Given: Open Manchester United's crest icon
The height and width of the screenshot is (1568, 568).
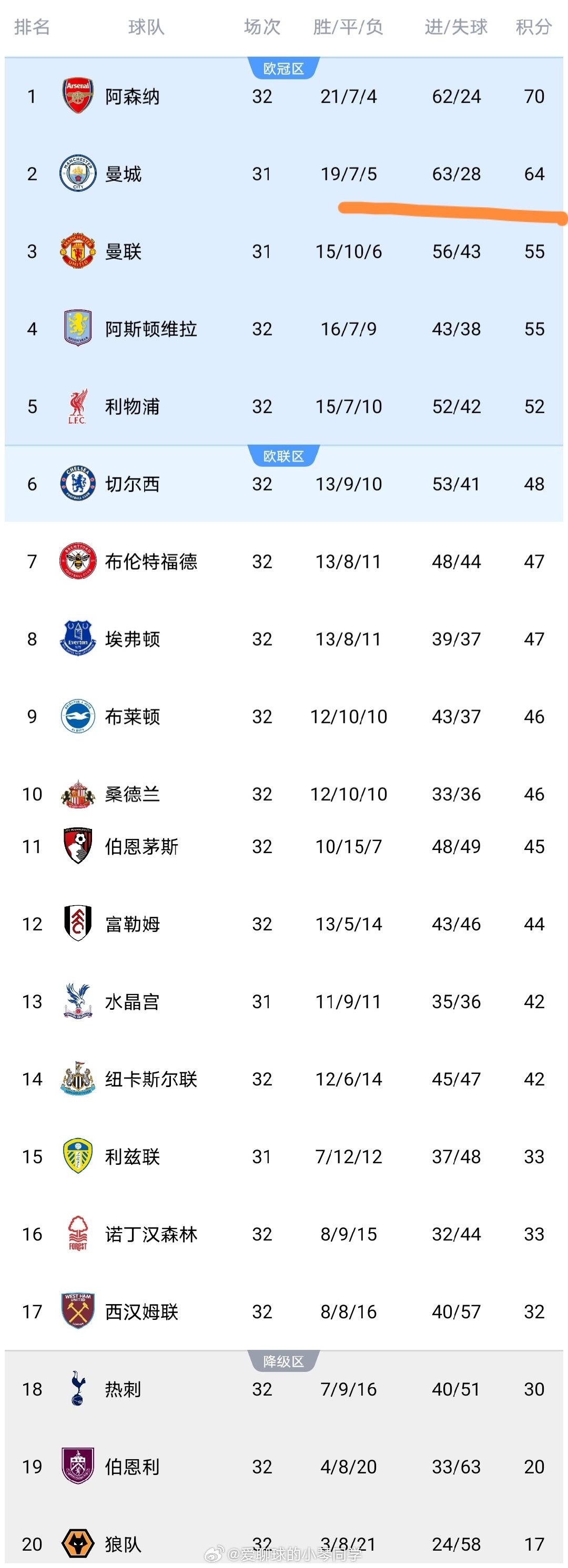Looking at the screenshot, I should click(78, 251).
